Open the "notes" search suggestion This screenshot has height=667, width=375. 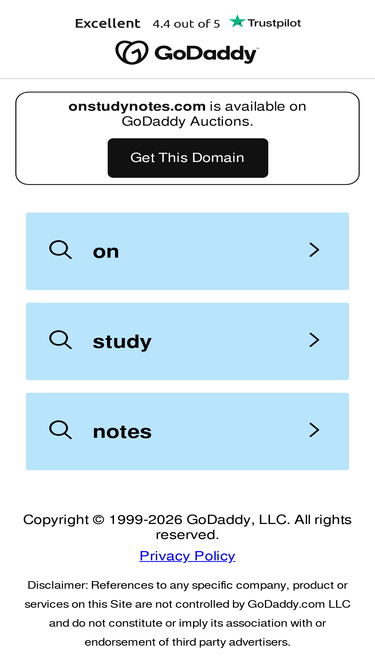(188, 431)
